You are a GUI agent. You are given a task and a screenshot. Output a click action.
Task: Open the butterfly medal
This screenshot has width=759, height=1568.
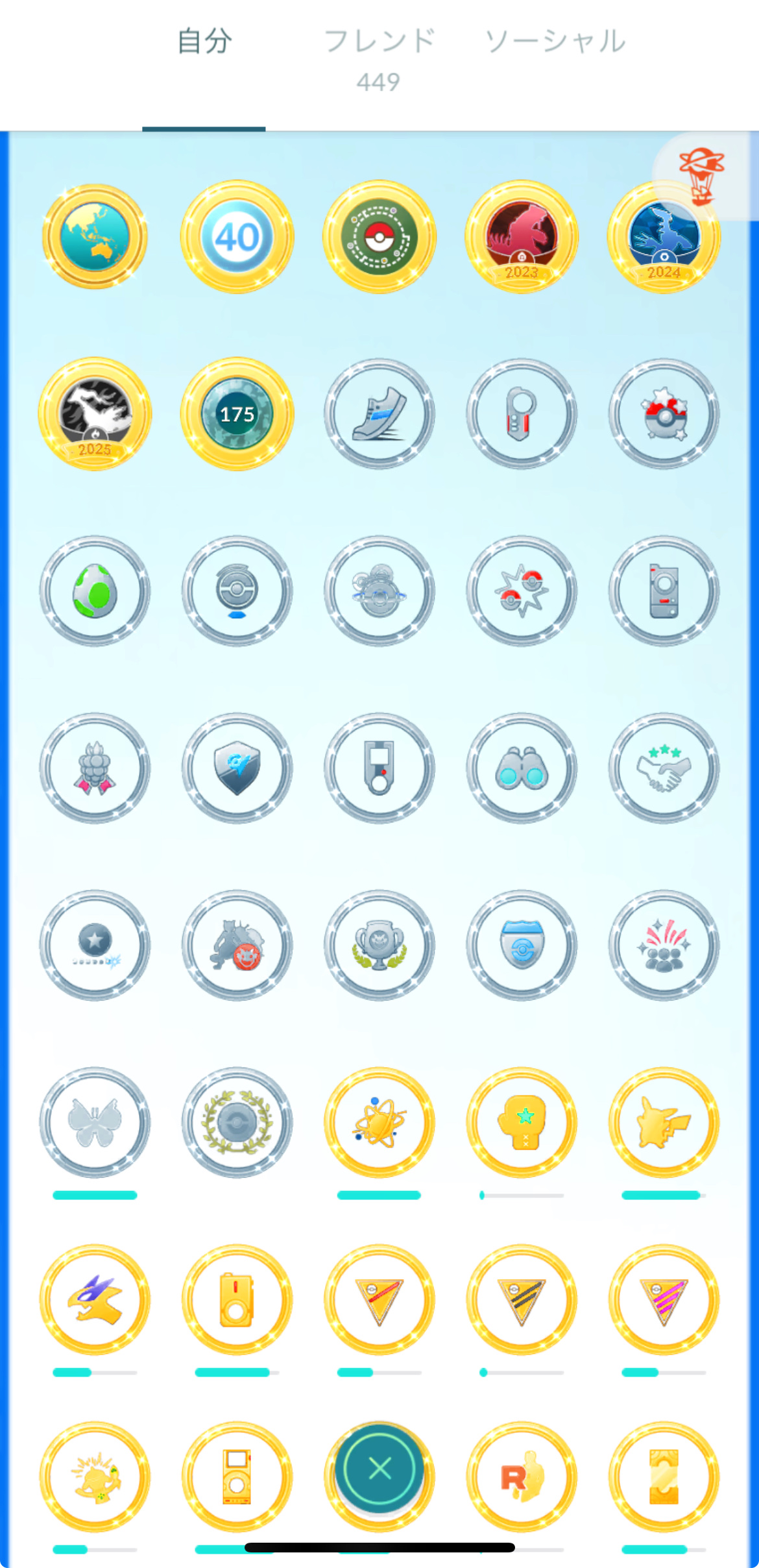95,1123
